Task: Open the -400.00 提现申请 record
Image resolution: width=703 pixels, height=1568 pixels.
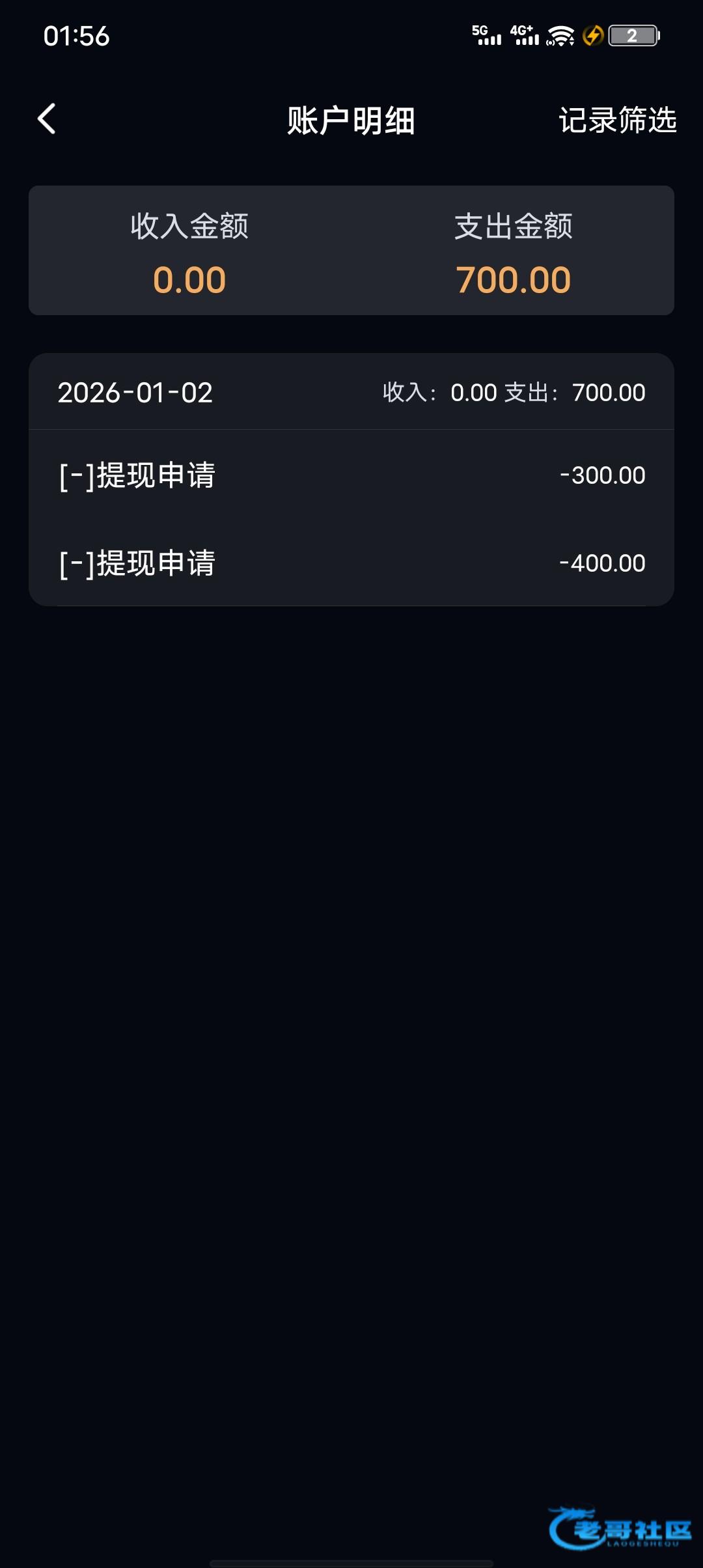Action: (351, 563)
